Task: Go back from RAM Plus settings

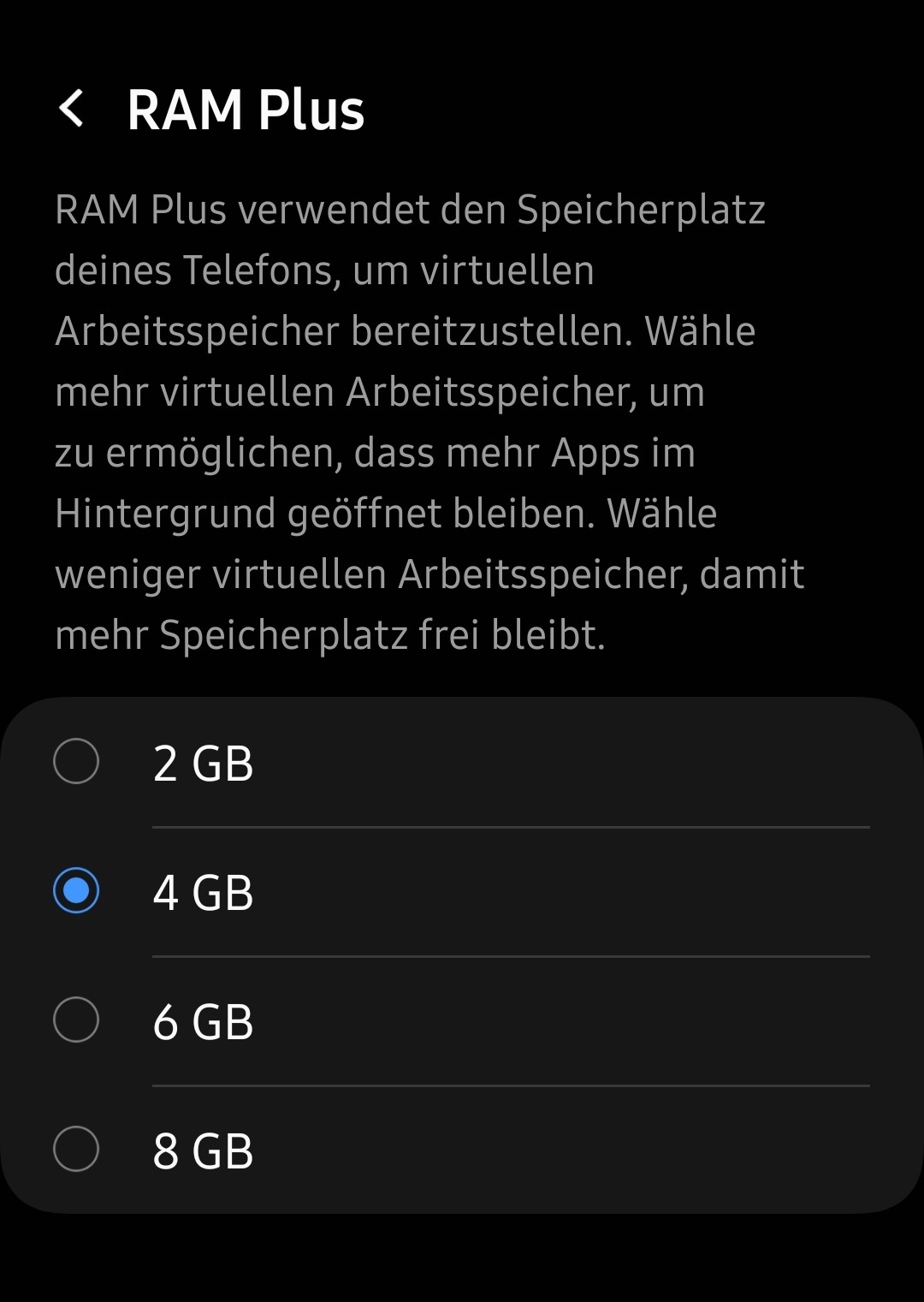Action: click(x=72, y=110)
